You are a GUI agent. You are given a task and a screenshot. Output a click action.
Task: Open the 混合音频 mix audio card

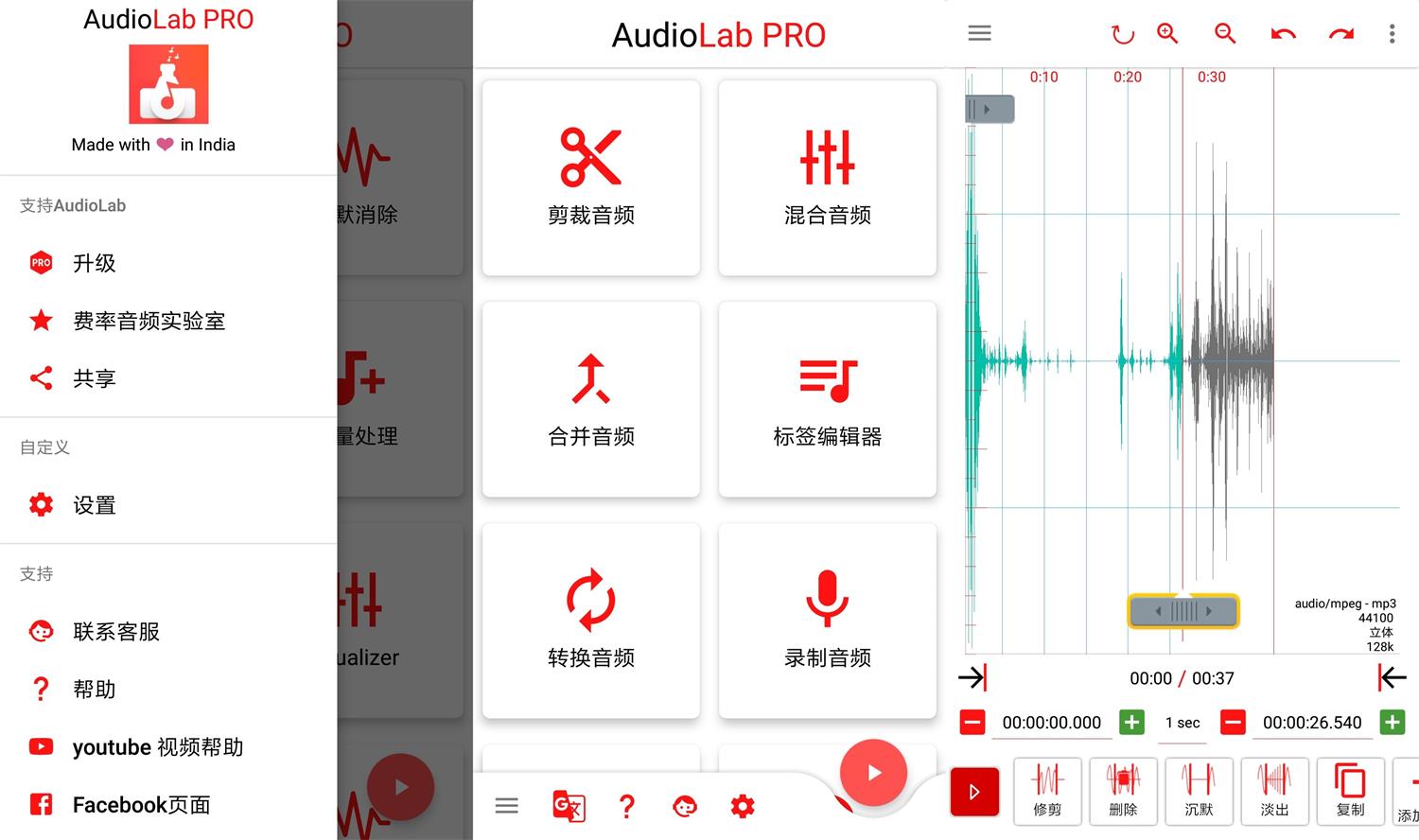(827, 178)
